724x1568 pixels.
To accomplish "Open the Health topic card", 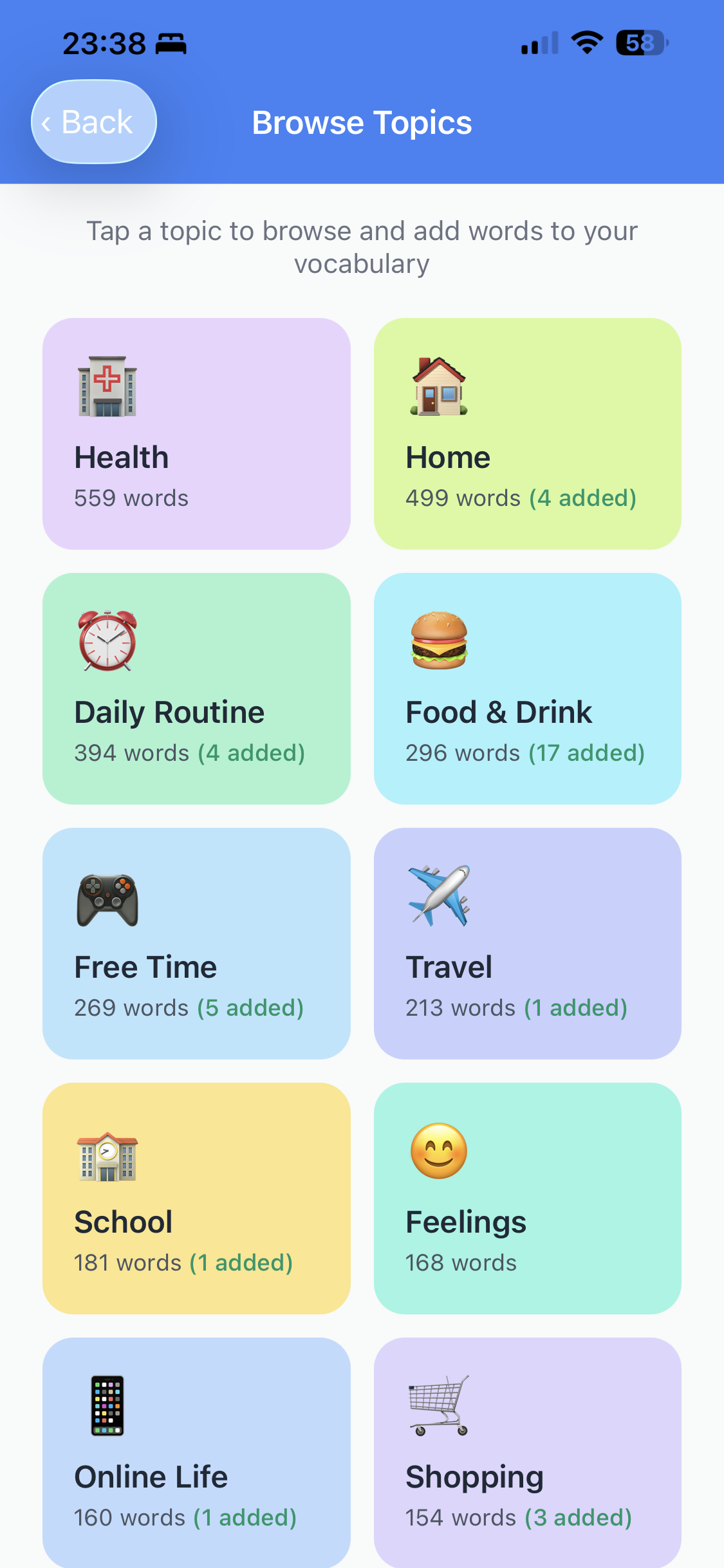I will pyautogui.click(x=196, y=434).
